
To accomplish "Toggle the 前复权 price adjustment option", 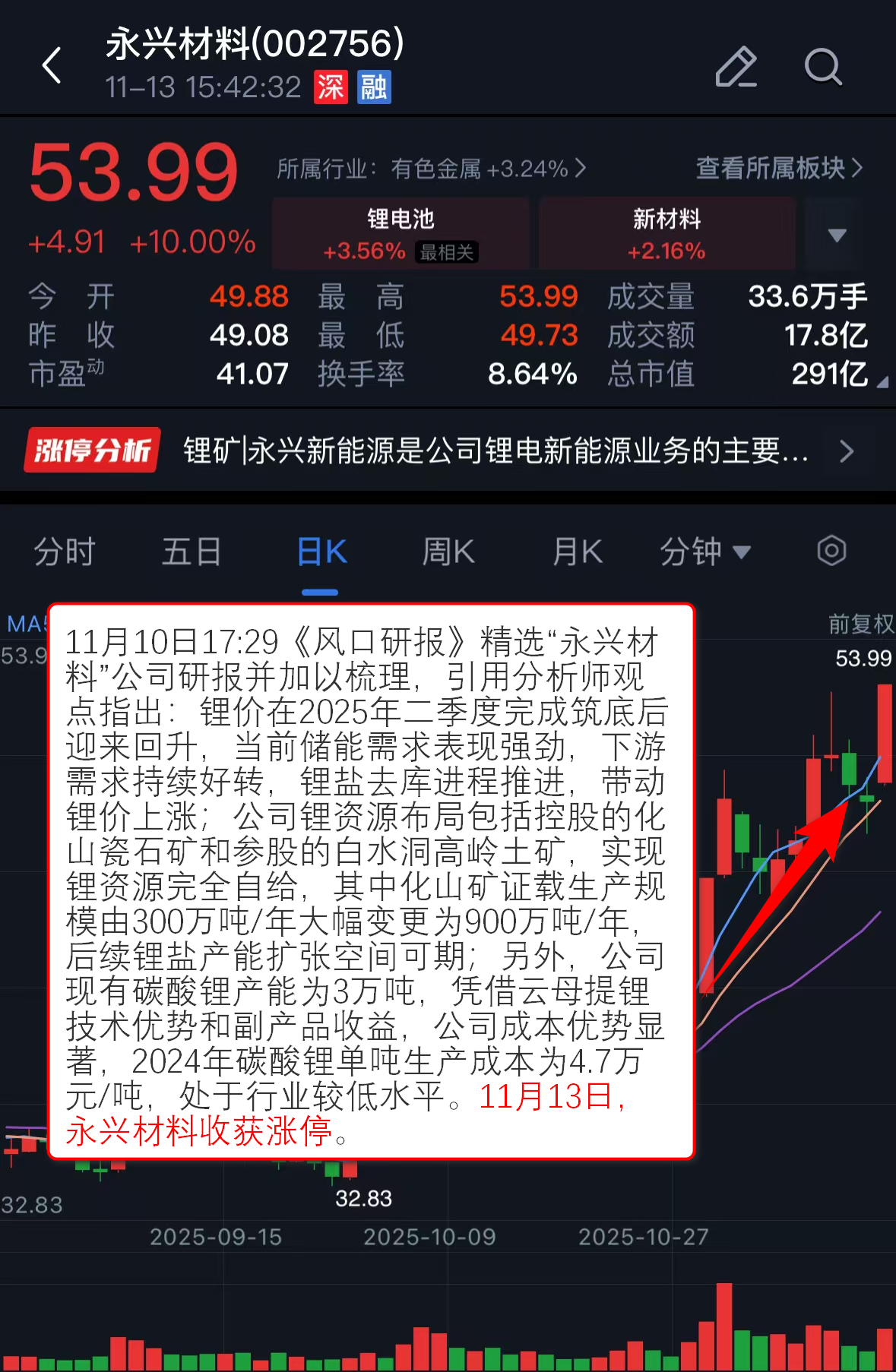I will (860, 624).
